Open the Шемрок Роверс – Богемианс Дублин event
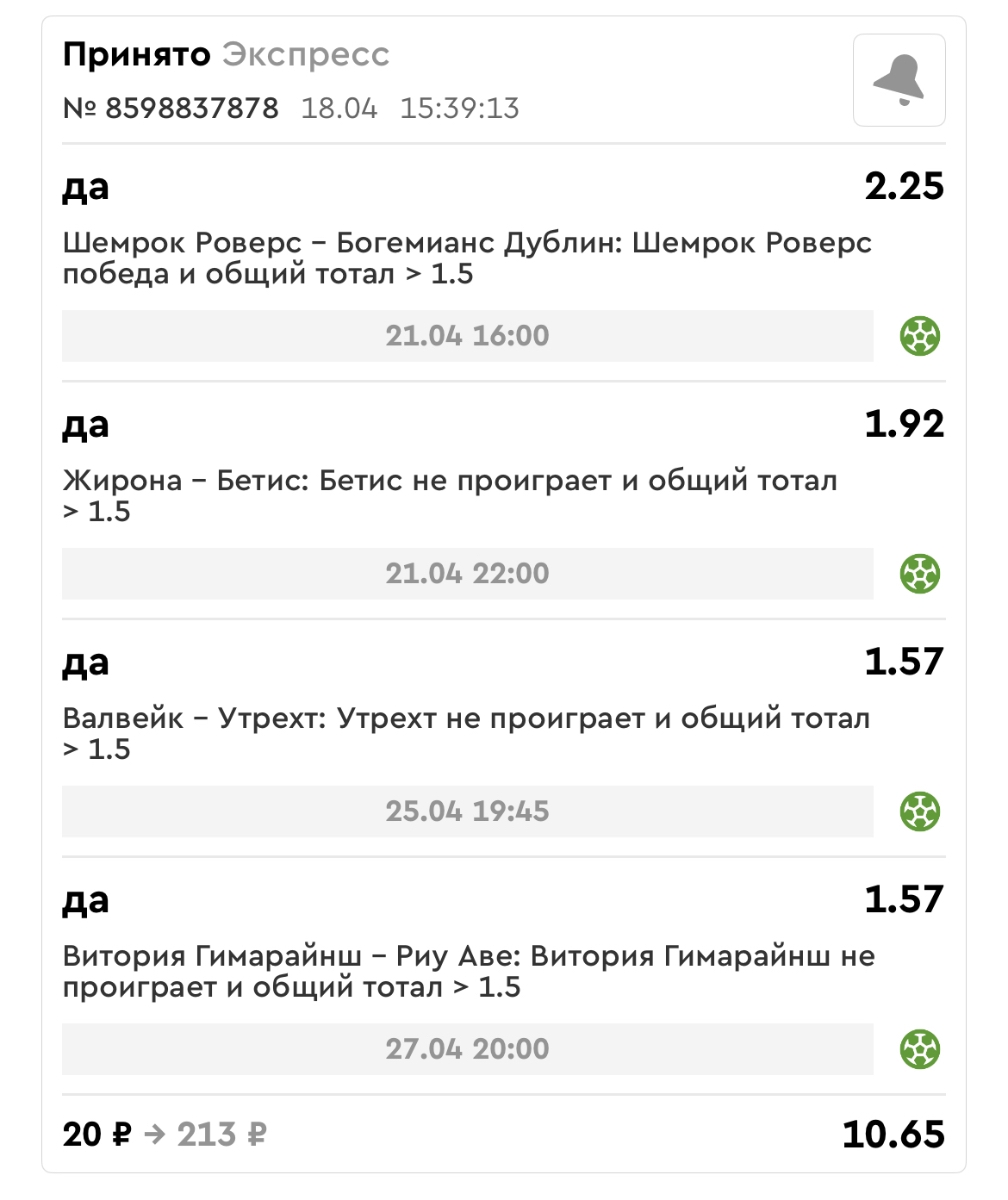The height and width of the screenshot is (1200, 1008). [x=466, y=258]
